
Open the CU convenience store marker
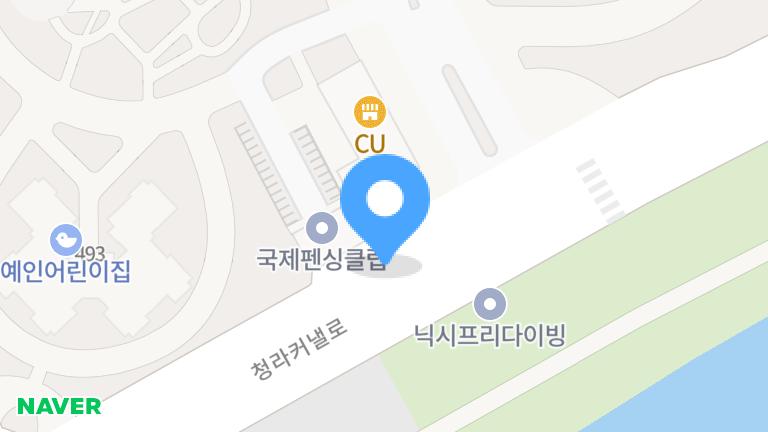370,111
